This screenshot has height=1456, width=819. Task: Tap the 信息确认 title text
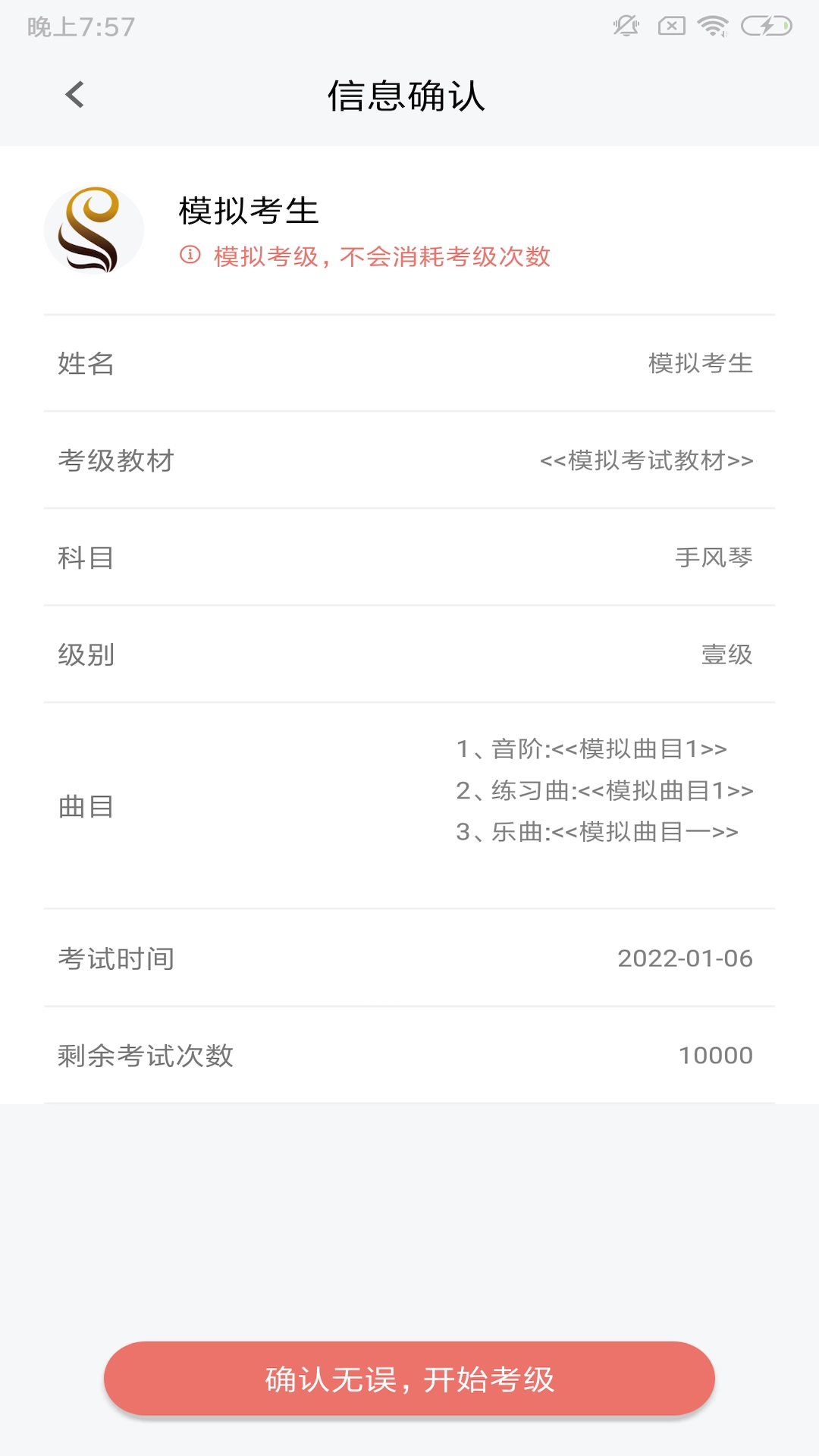pos(409,97)
